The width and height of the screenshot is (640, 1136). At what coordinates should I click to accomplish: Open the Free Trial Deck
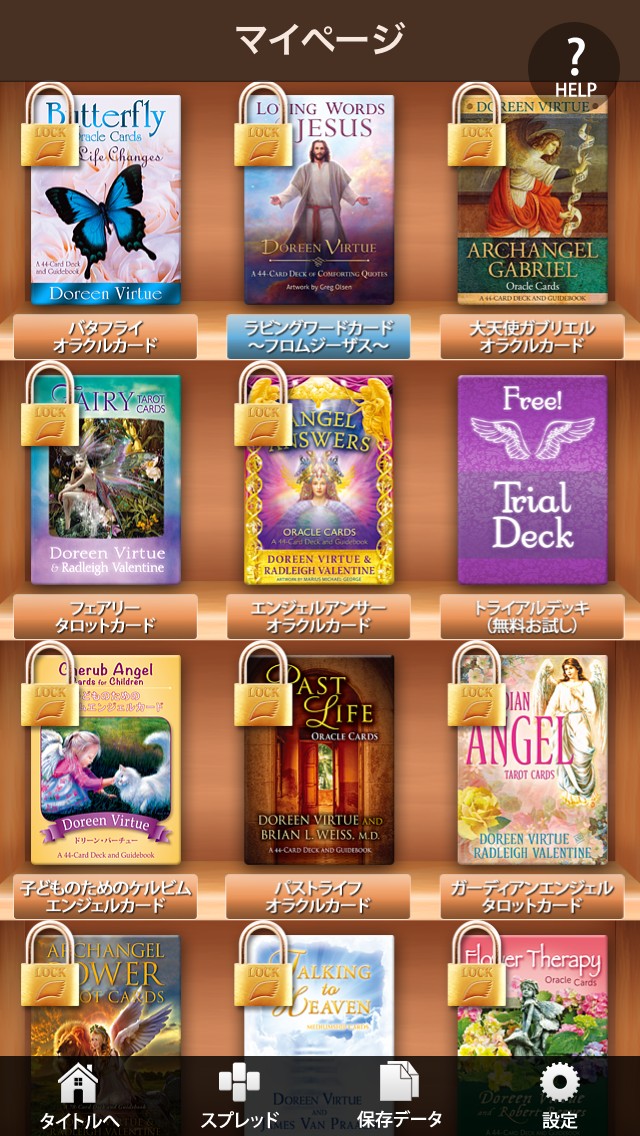[532, 479]
